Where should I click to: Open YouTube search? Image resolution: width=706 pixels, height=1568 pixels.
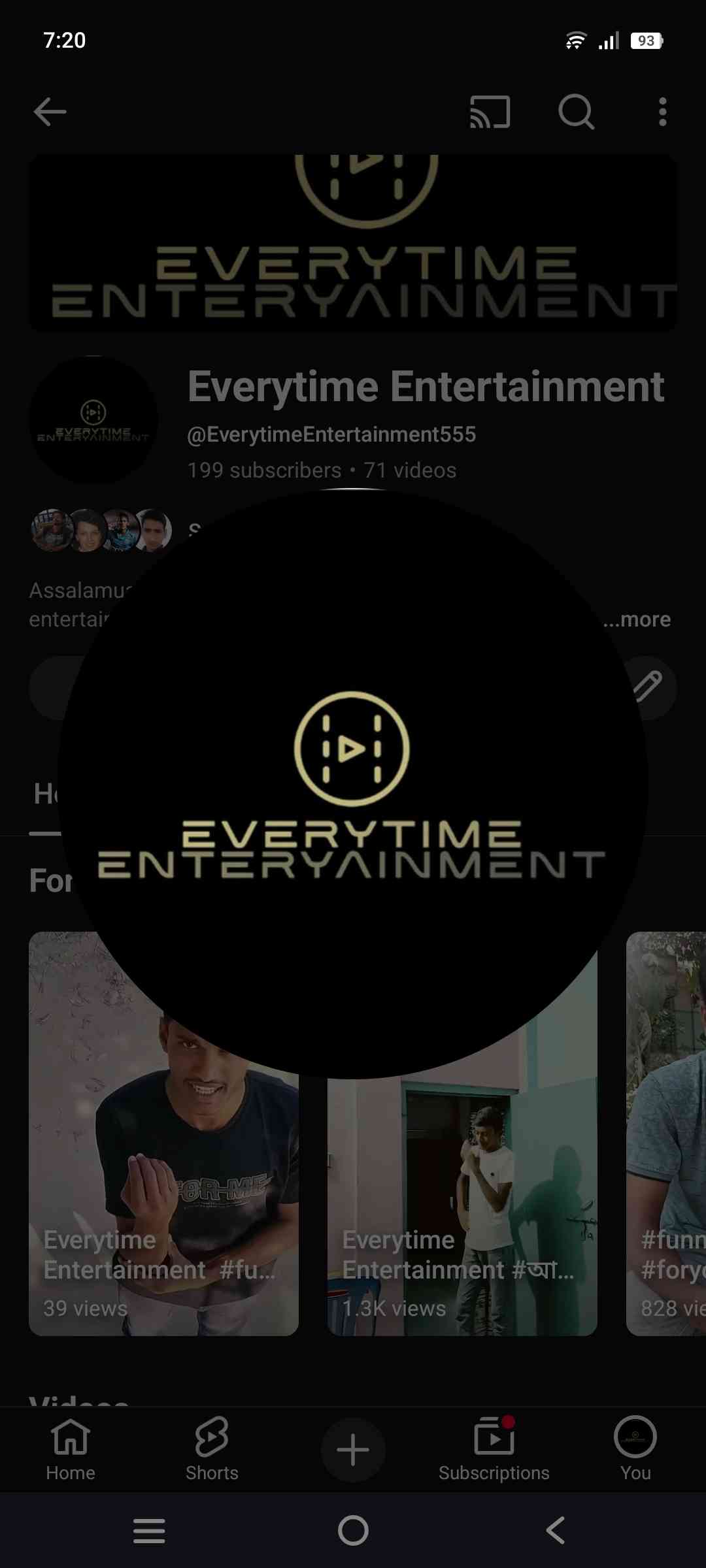[x=576, y=112]
